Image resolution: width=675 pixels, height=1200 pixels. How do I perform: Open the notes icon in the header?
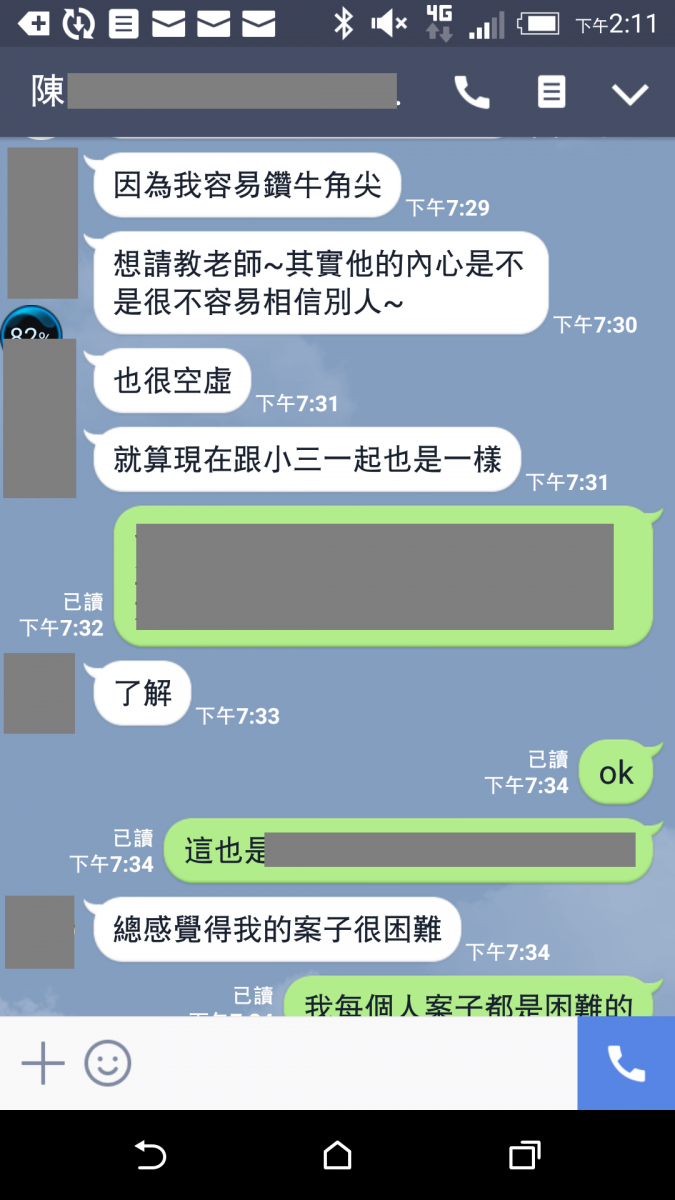[x=551, y=93]
